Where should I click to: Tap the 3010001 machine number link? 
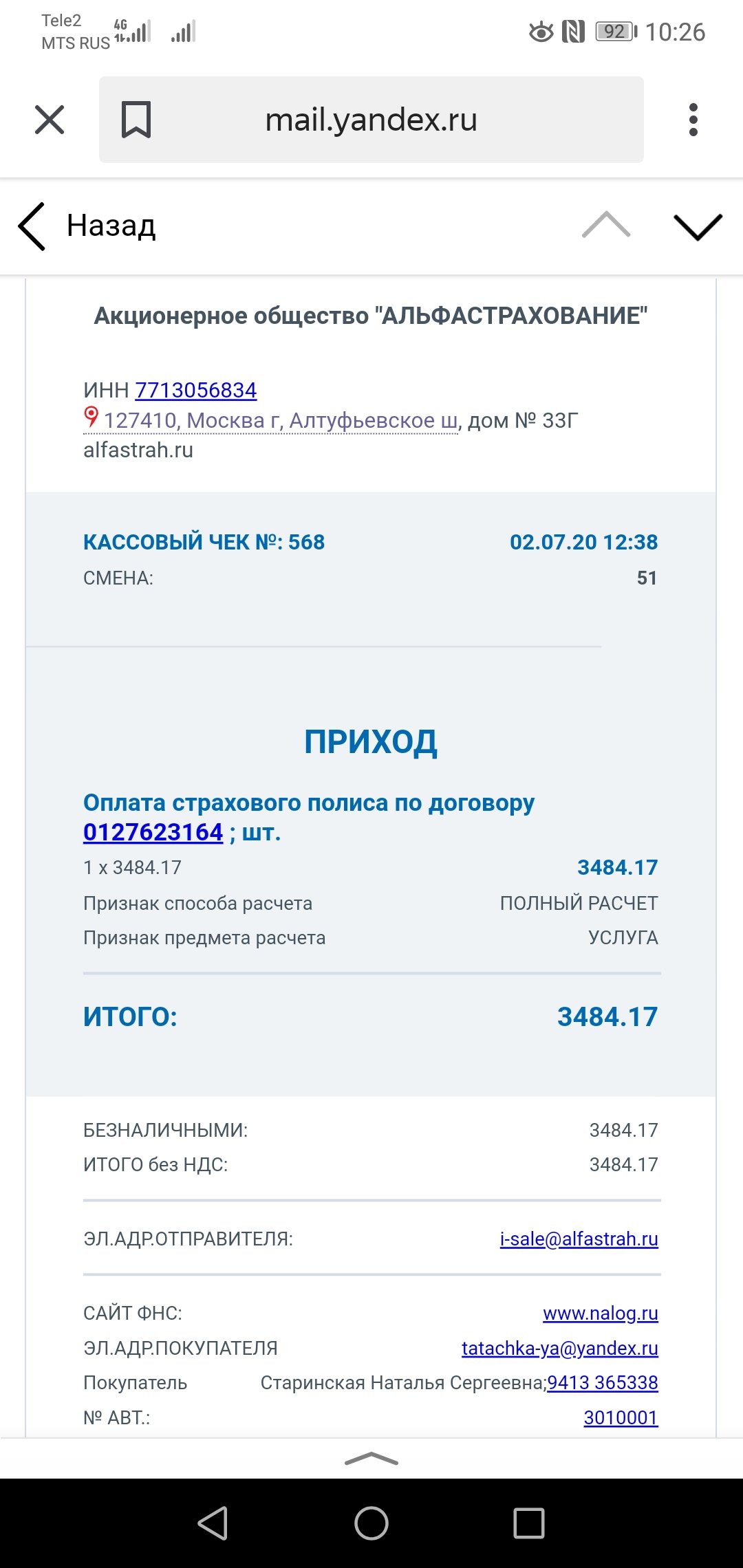point(621,1417)
